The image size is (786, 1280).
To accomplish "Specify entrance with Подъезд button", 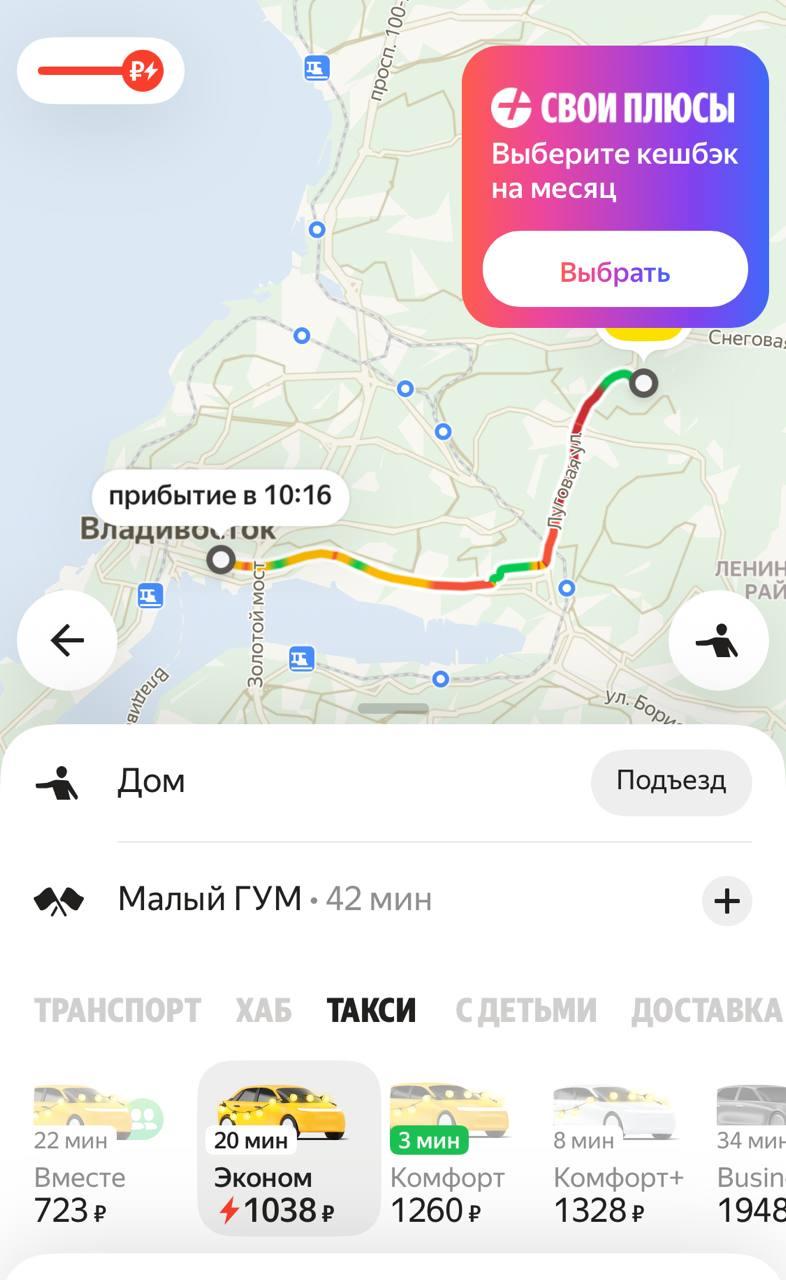I will (670, 781).
